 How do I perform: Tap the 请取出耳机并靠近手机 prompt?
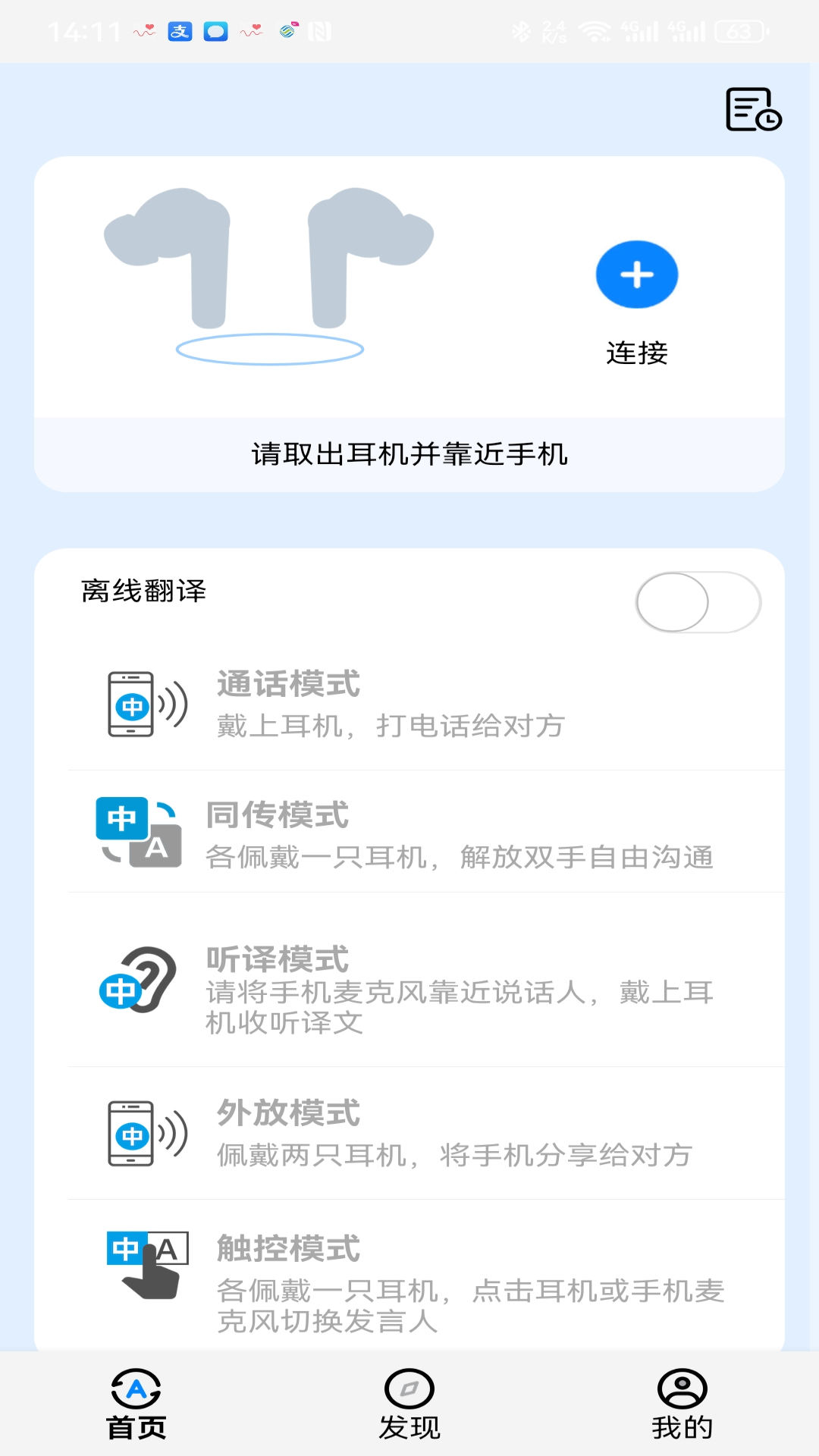point(409,453)
